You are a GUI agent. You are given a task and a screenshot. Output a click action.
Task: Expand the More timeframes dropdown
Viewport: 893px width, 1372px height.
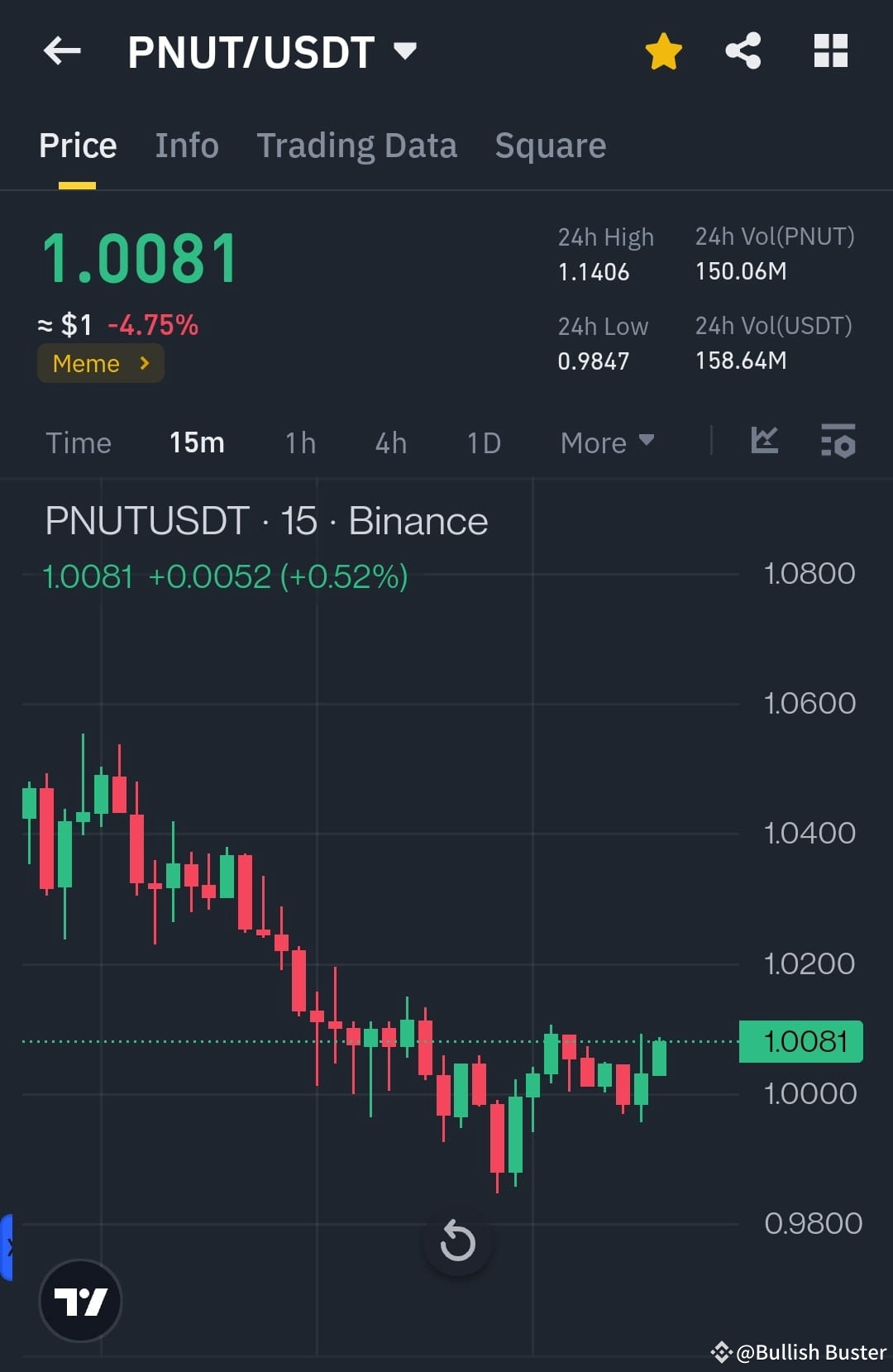pos(606,442)
